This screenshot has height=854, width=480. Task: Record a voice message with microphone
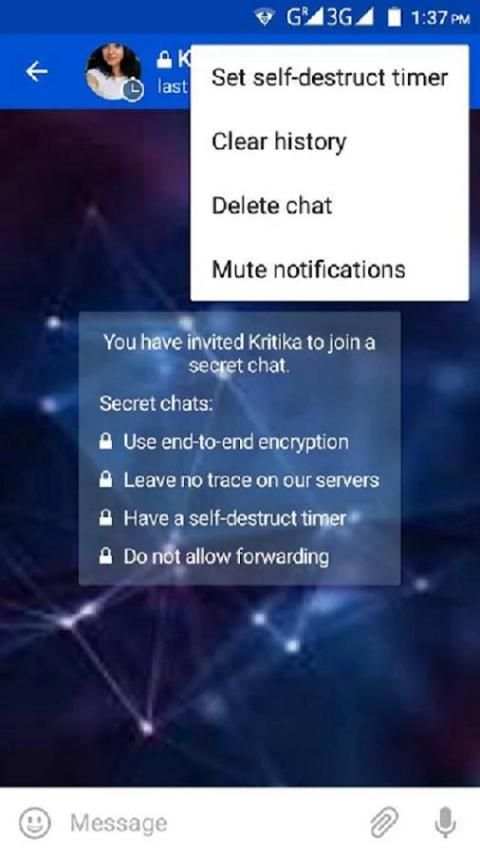pyautogui.click(x=445, y=822)
